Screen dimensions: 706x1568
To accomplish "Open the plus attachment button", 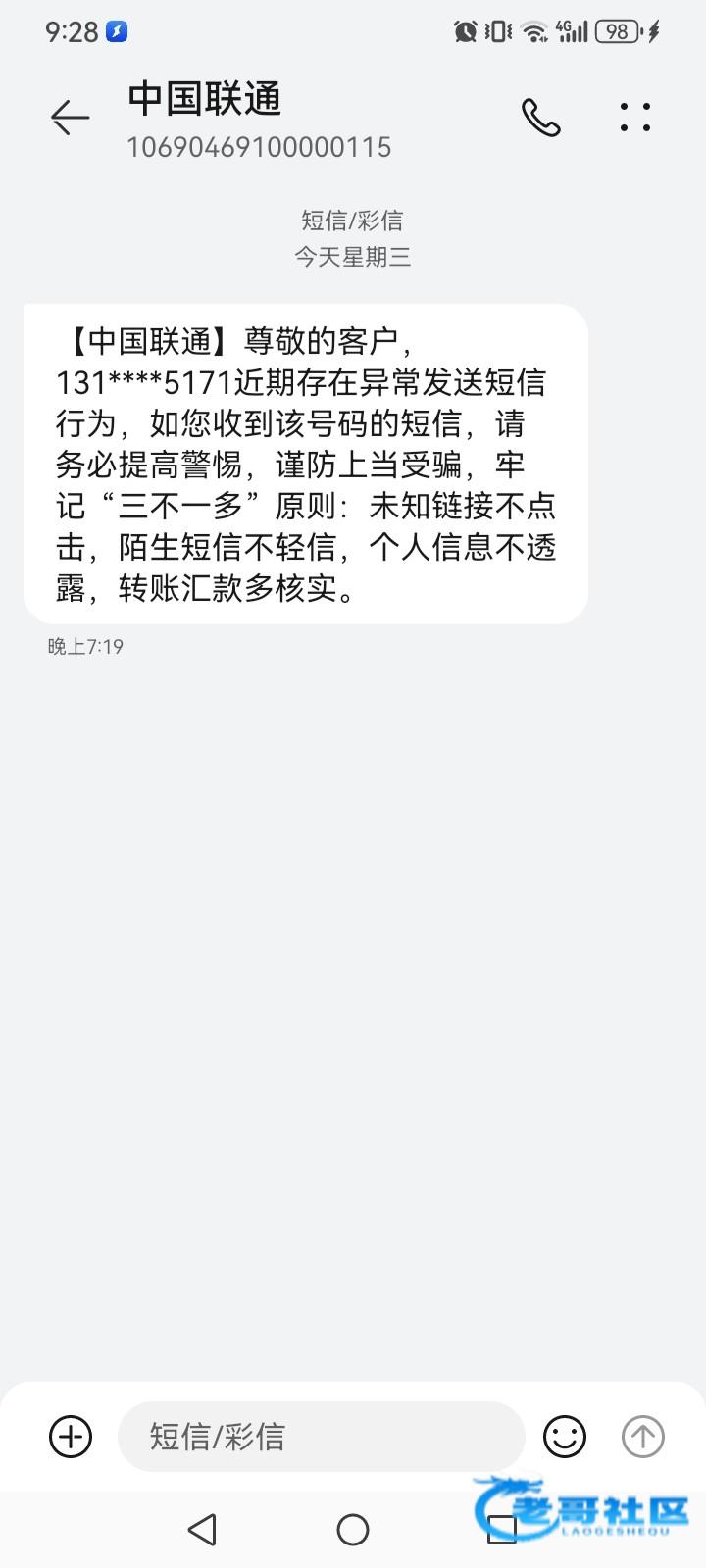I will (71, 1437).
